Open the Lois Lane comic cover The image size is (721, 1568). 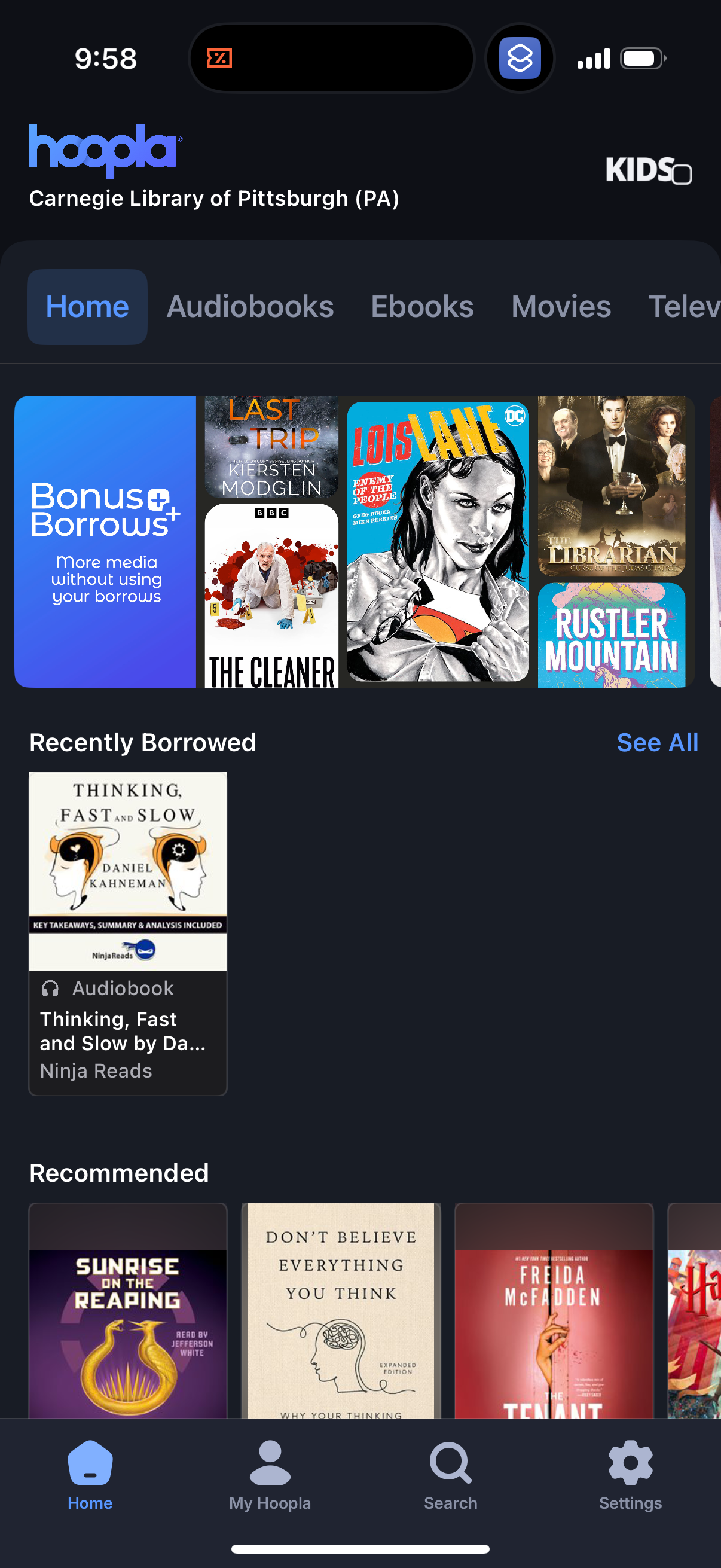point(438,542)
